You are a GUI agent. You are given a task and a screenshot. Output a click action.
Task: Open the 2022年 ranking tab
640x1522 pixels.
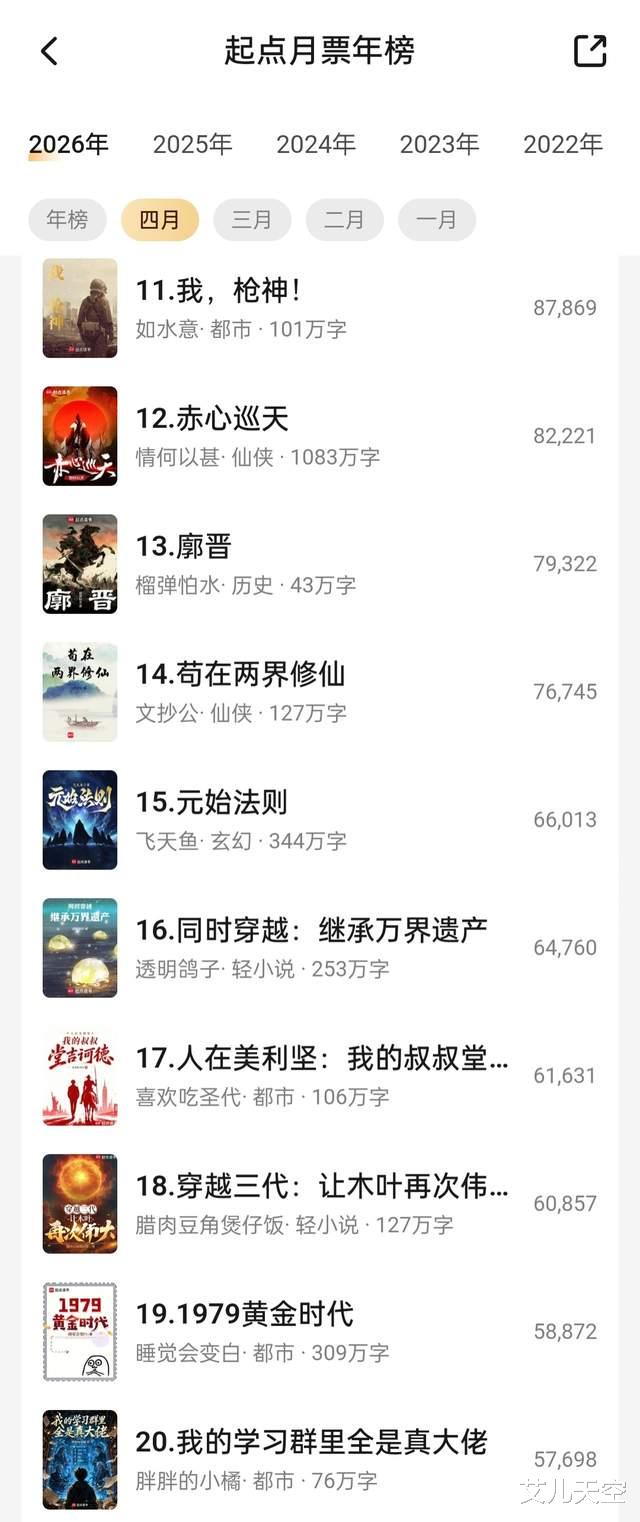[x=563, y=144]
